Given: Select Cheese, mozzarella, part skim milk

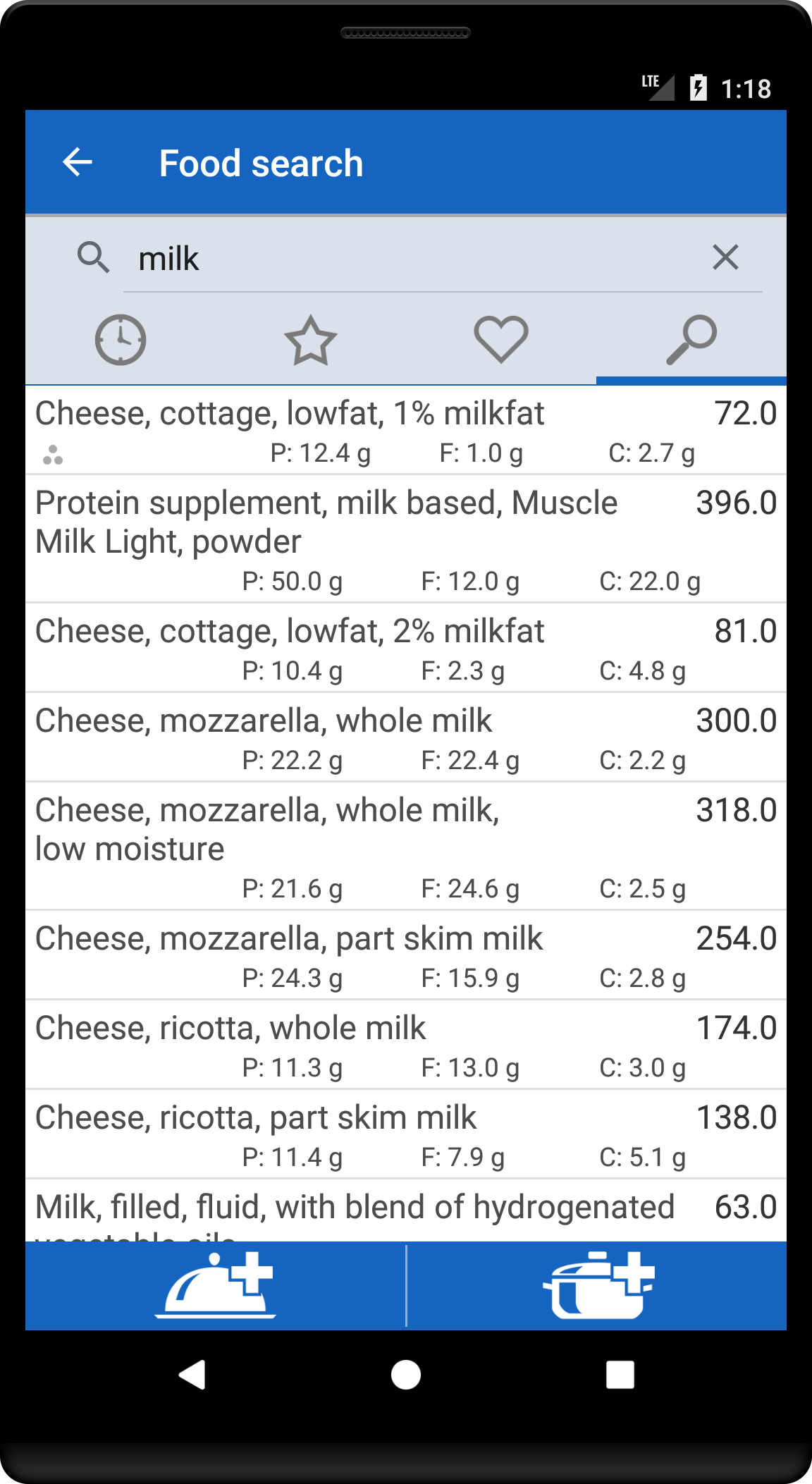Looking at the screenshot, I should click(405, 955).
